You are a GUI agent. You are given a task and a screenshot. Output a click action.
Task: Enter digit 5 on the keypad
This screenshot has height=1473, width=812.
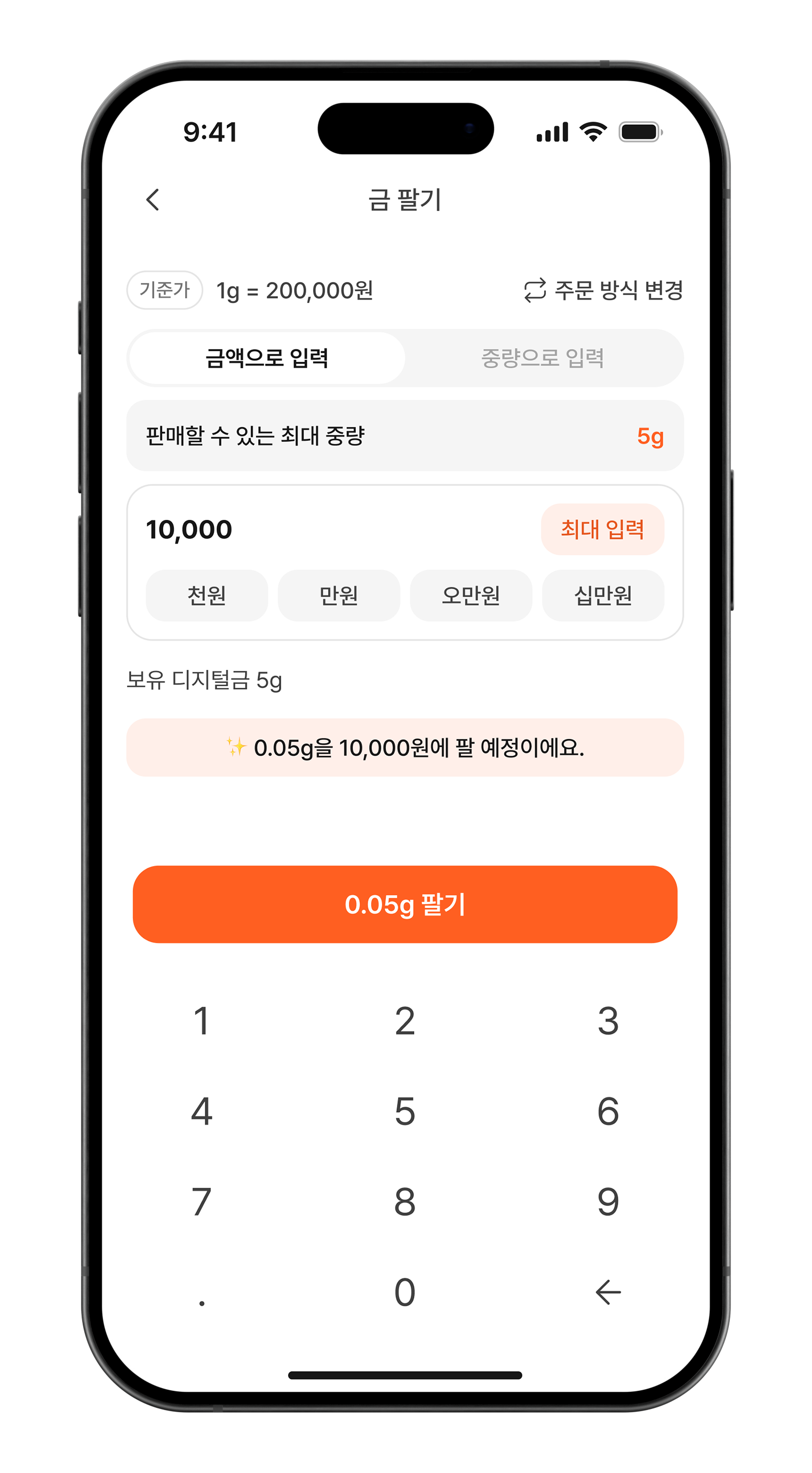(404, 1111)
